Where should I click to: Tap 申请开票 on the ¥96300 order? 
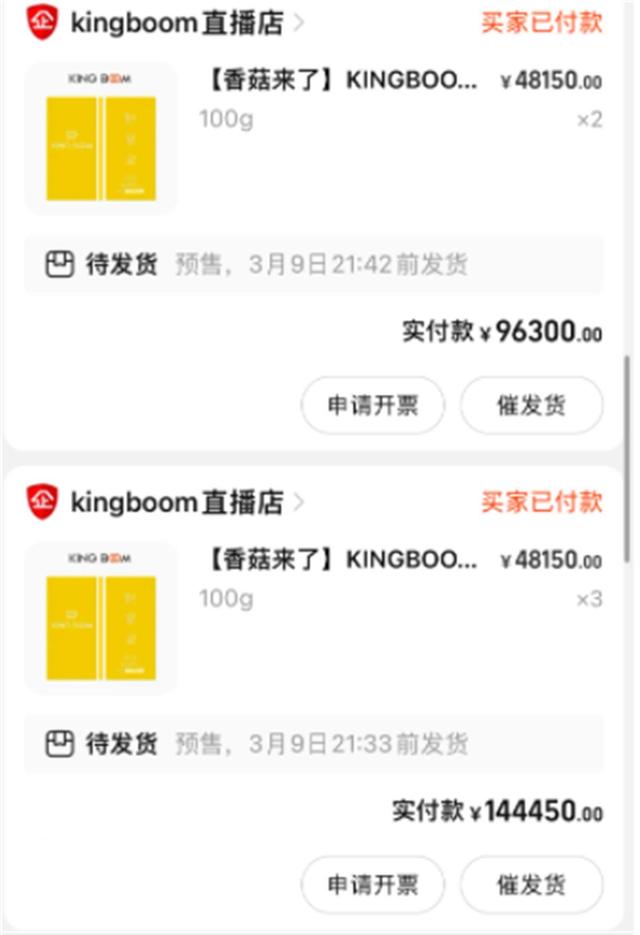coord(373,405)
